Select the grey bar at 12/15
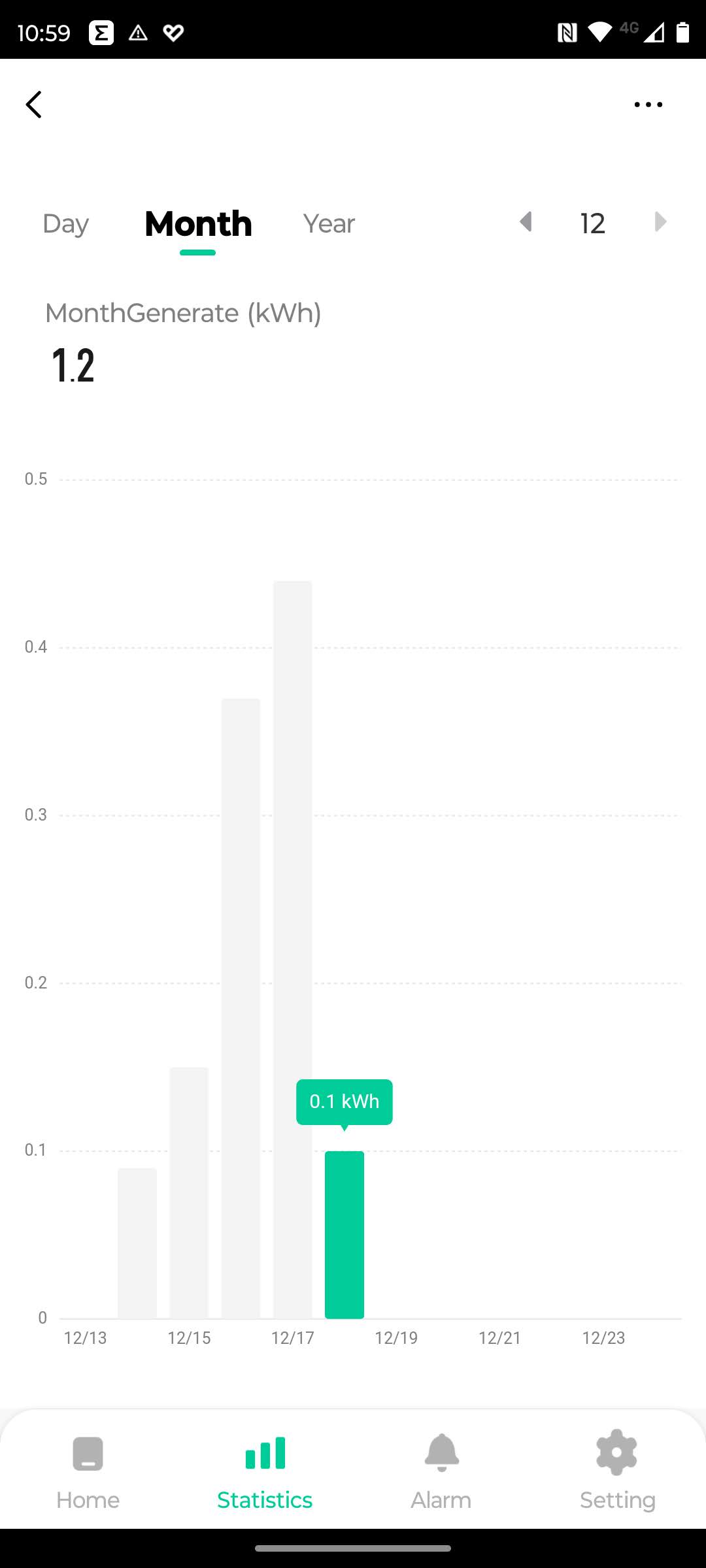Screen dimensions: 706x1568 189,1192
